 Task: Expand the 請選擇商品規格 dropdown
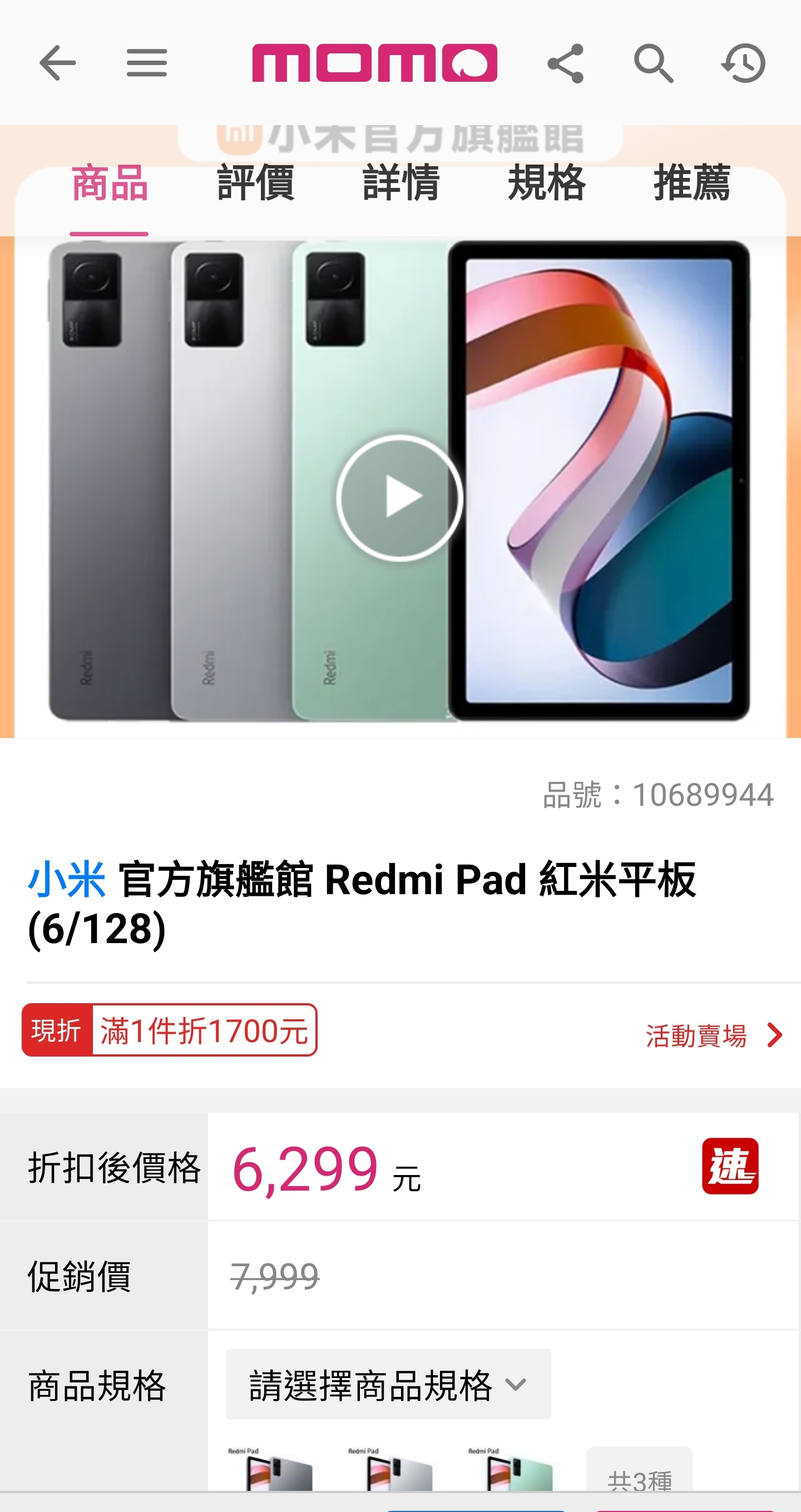click(388, 1385)
